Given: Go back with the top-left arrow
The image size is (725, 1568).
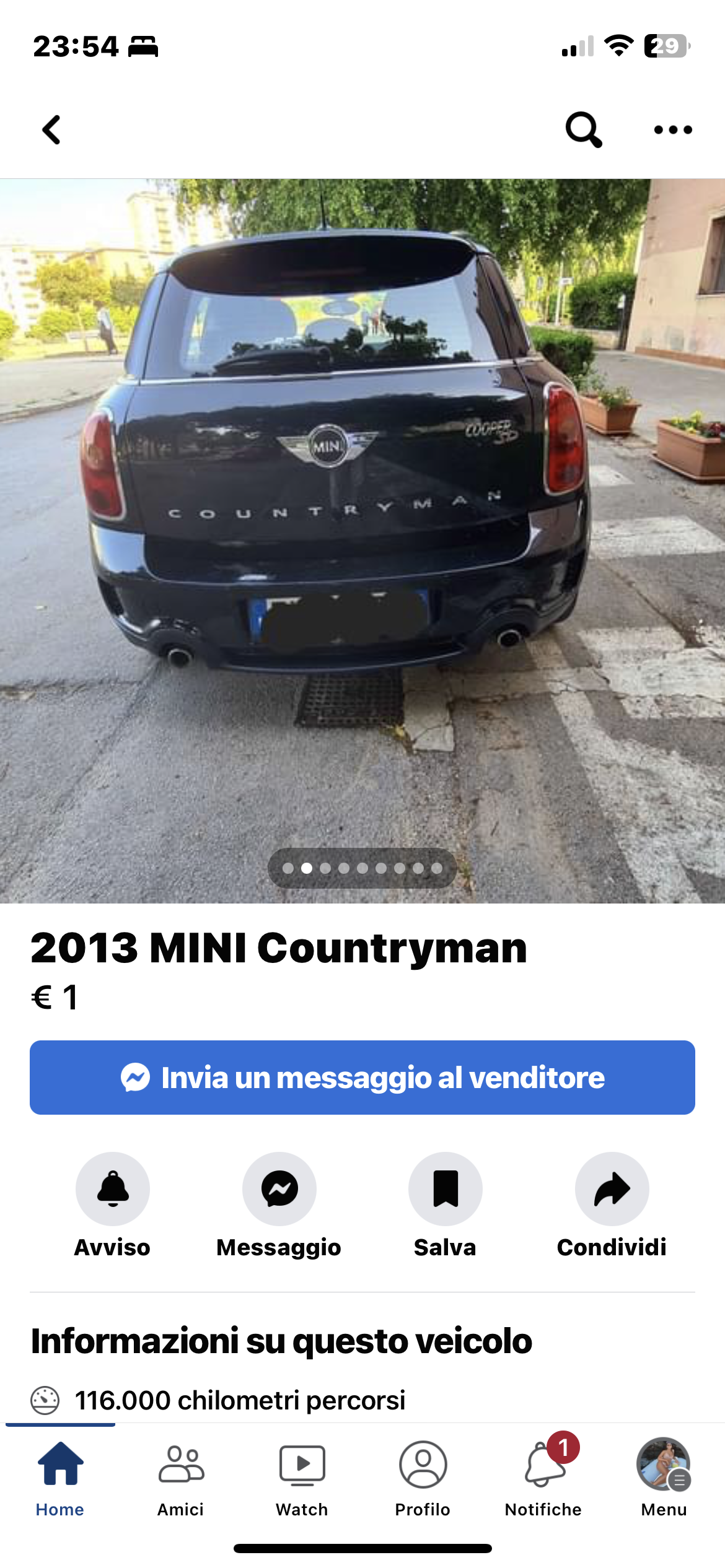Looking at the screenshot, I should point(51,130).
